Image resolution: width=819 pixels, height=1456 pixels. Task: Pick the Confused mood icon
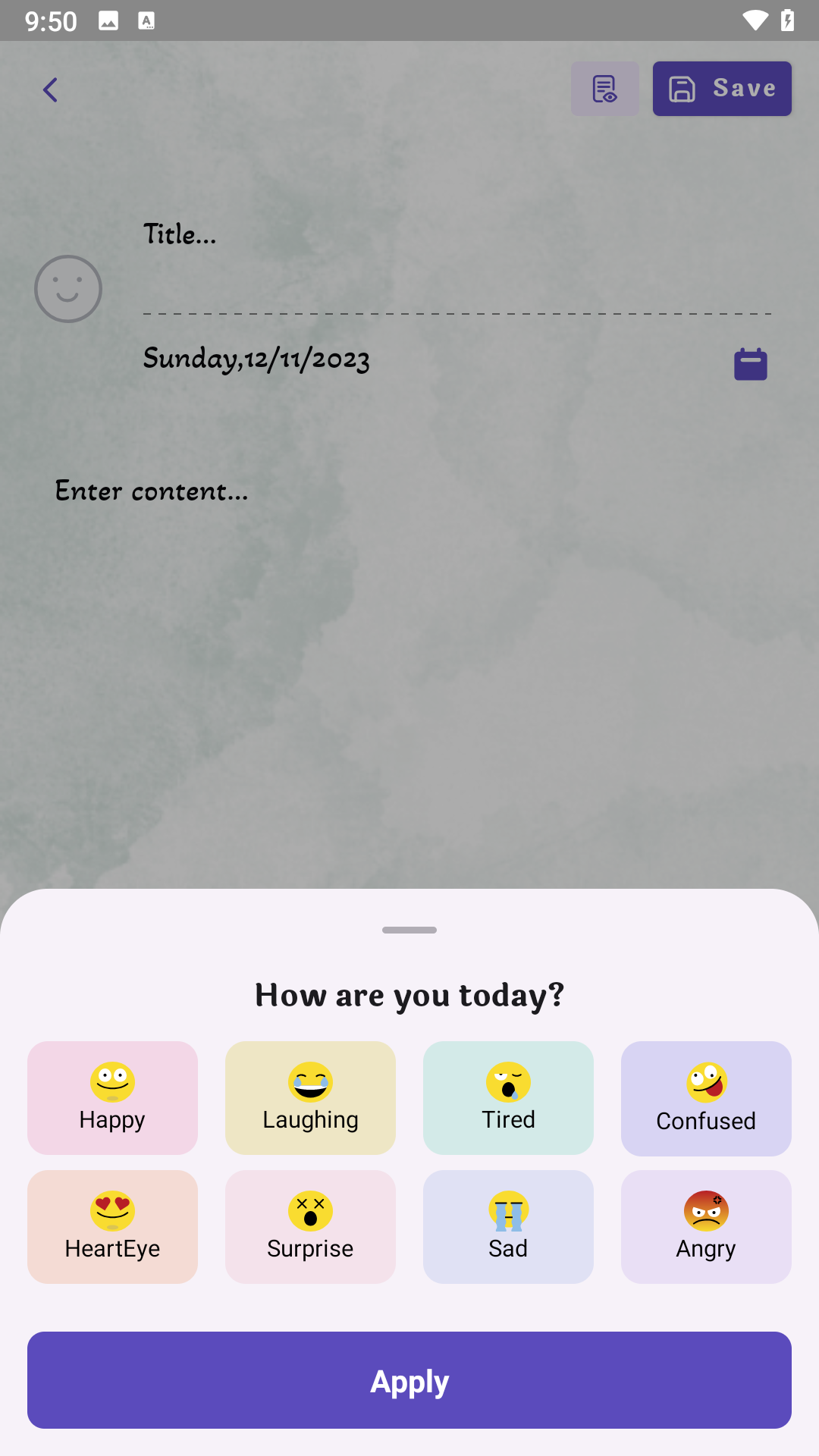pyautogui.click(x=705, y=1097)
